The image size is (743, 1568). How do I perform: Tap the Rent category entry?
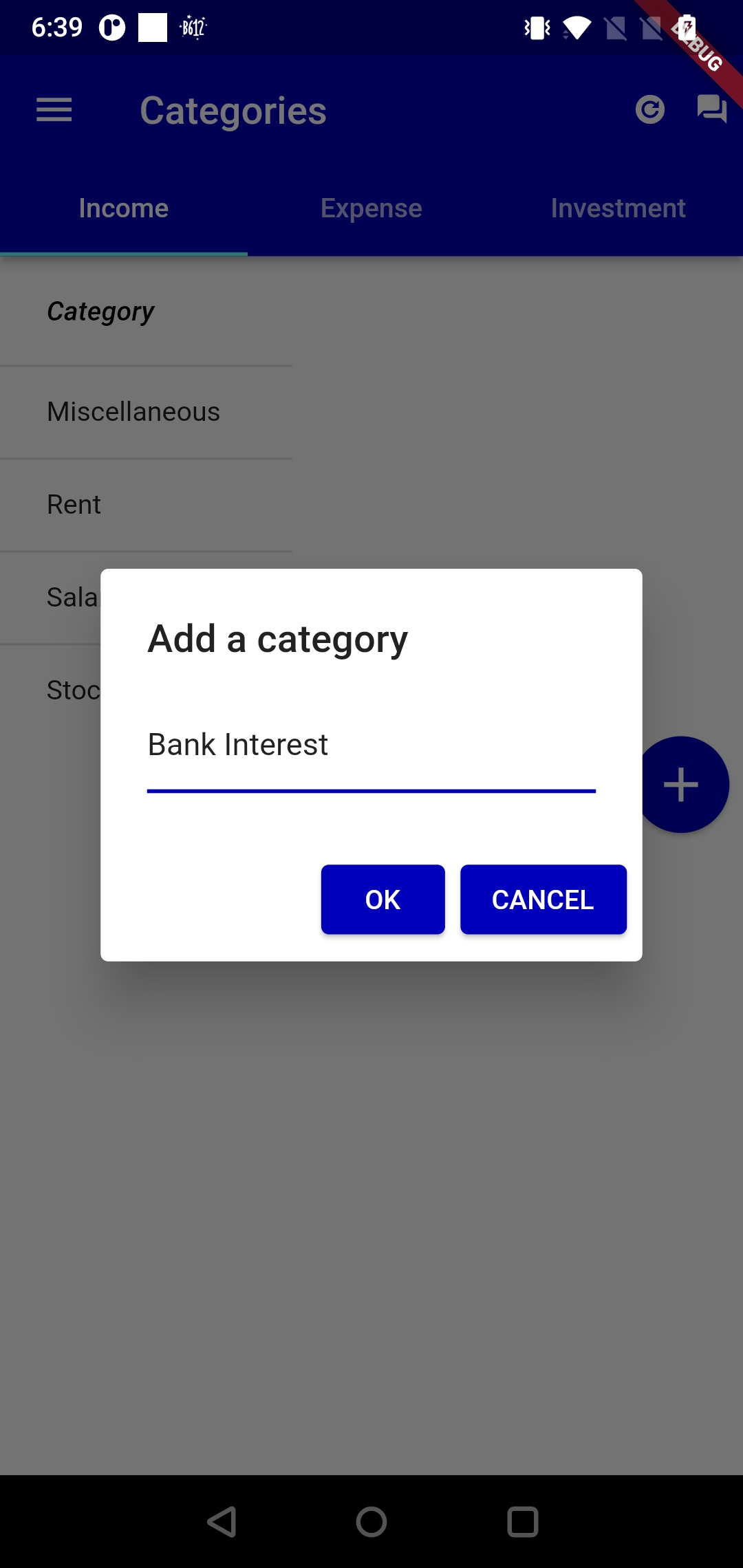coord(73,504)
